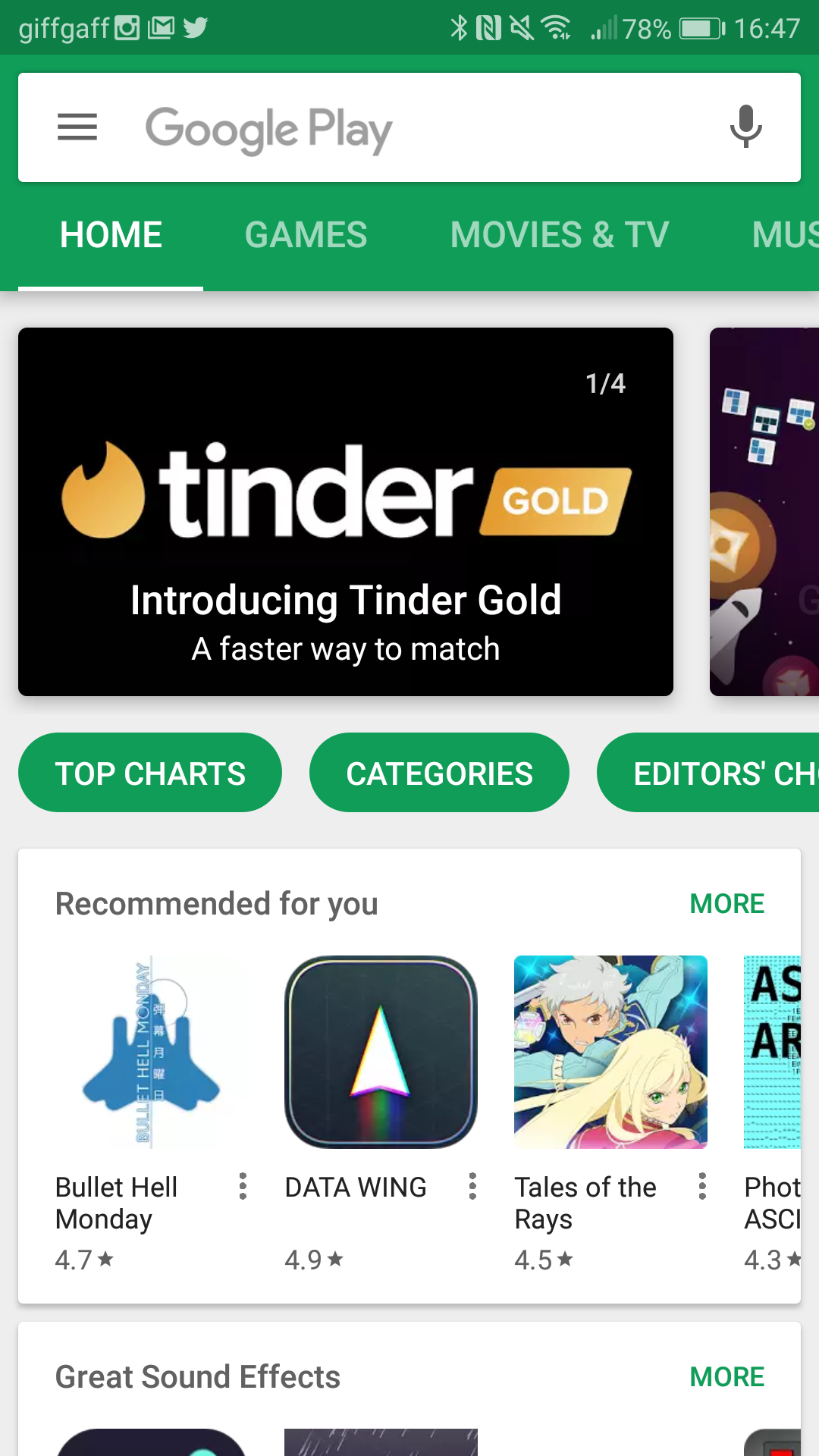Tap the Google Play search box
The image size is (819, 1456).
coord(409,127)
